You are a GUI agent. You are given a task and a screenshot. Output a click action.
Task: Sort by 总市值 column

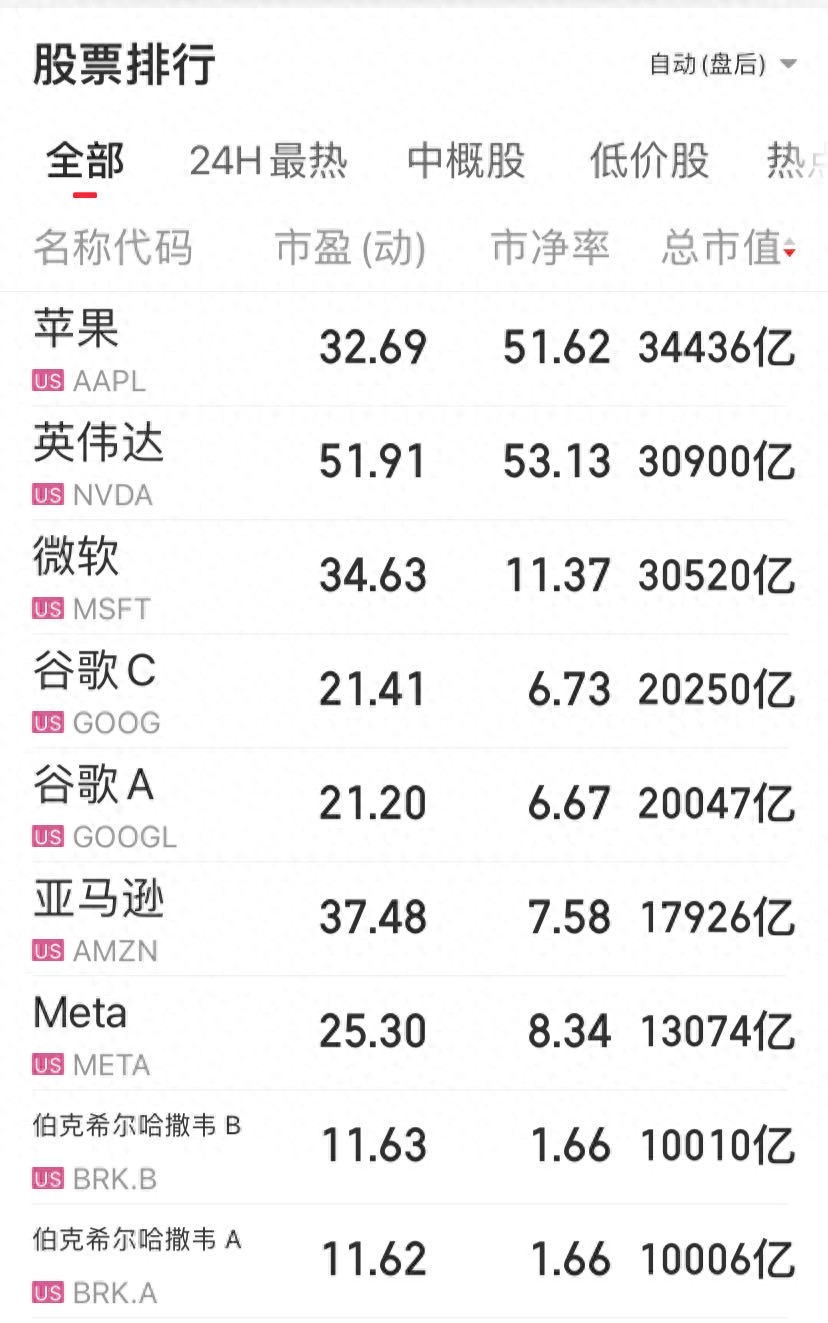726,248
